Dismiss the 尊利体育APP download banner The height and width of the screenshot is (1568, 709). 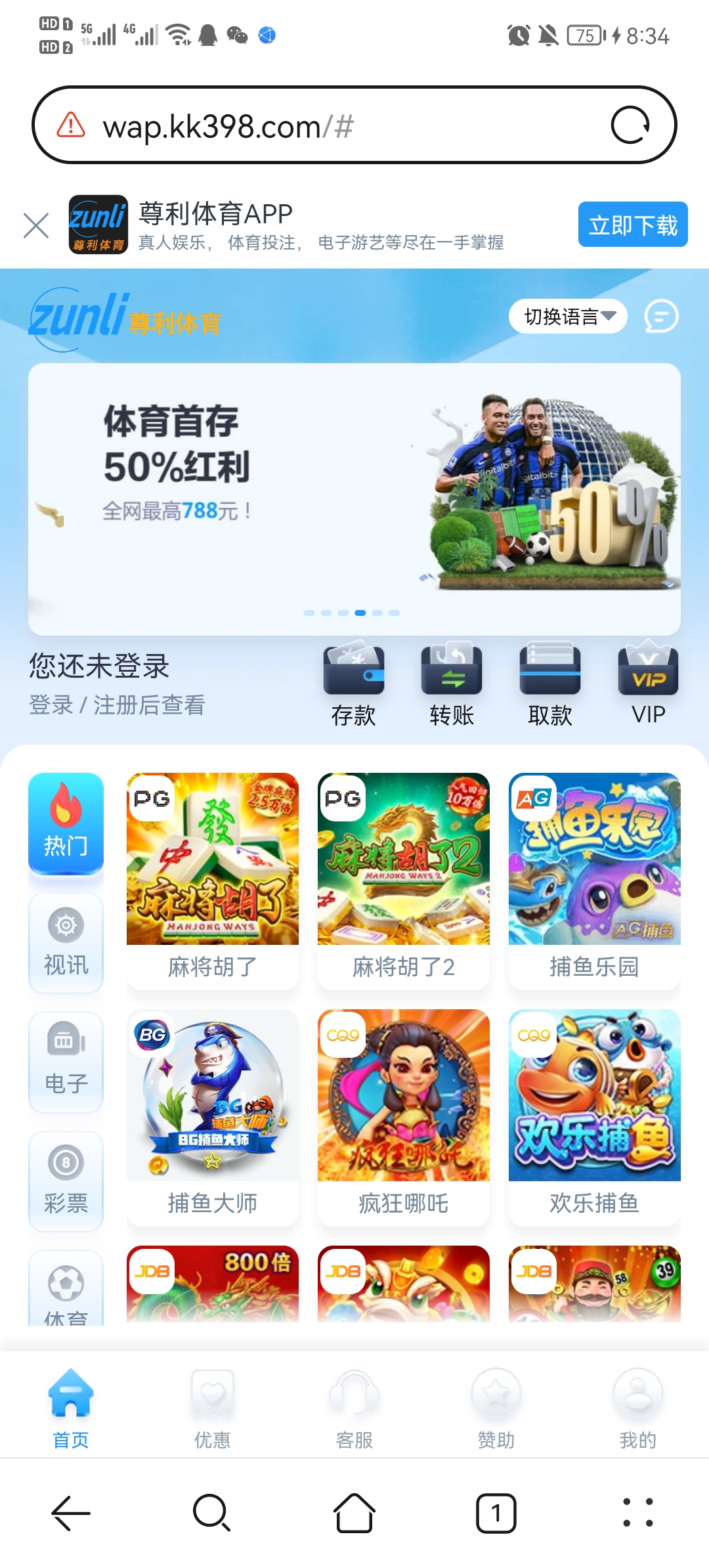(36, 225)
